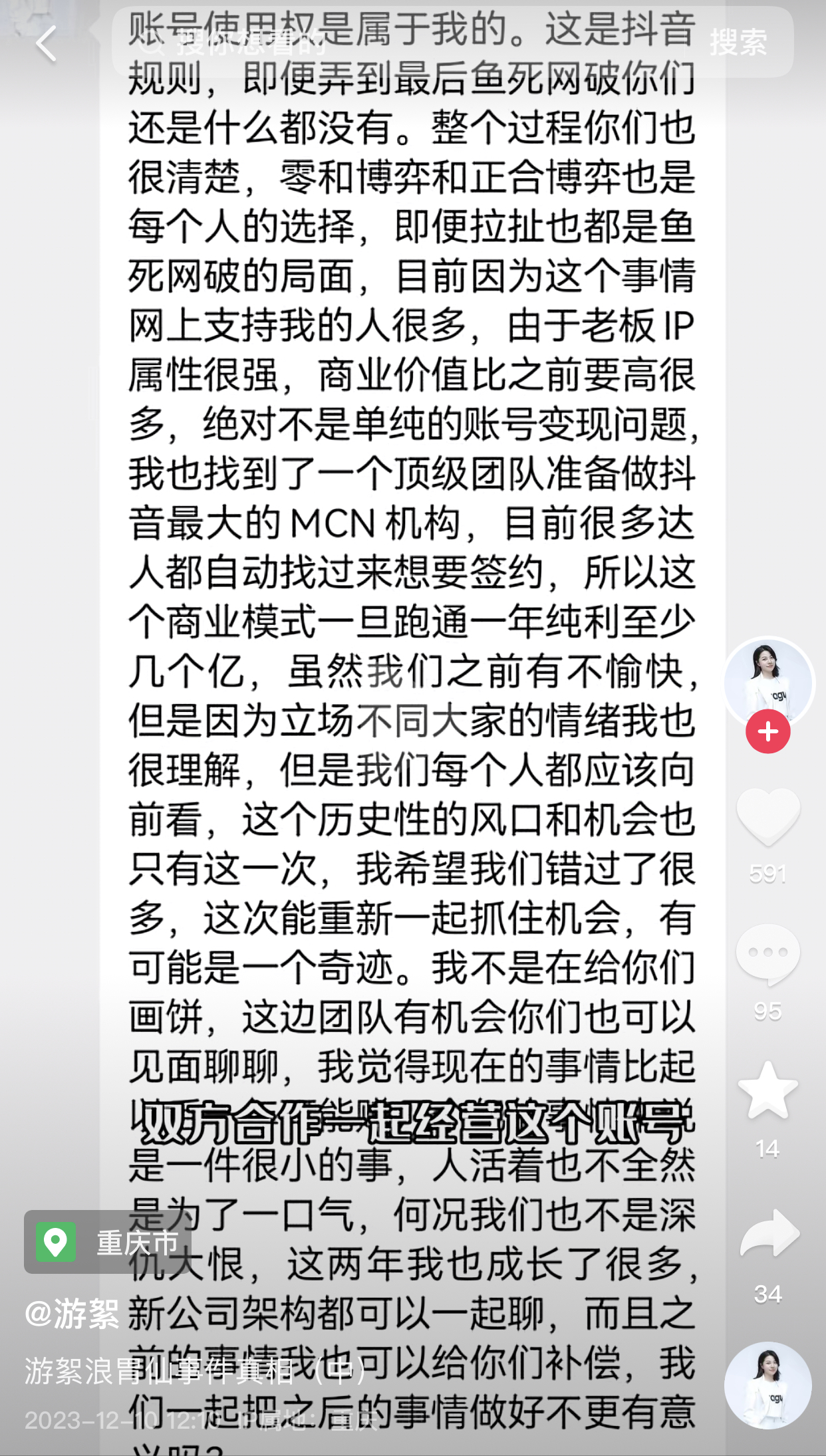The image size is (826, 1456).
Task: Follow the creator with the red plus
Action: 767,731
